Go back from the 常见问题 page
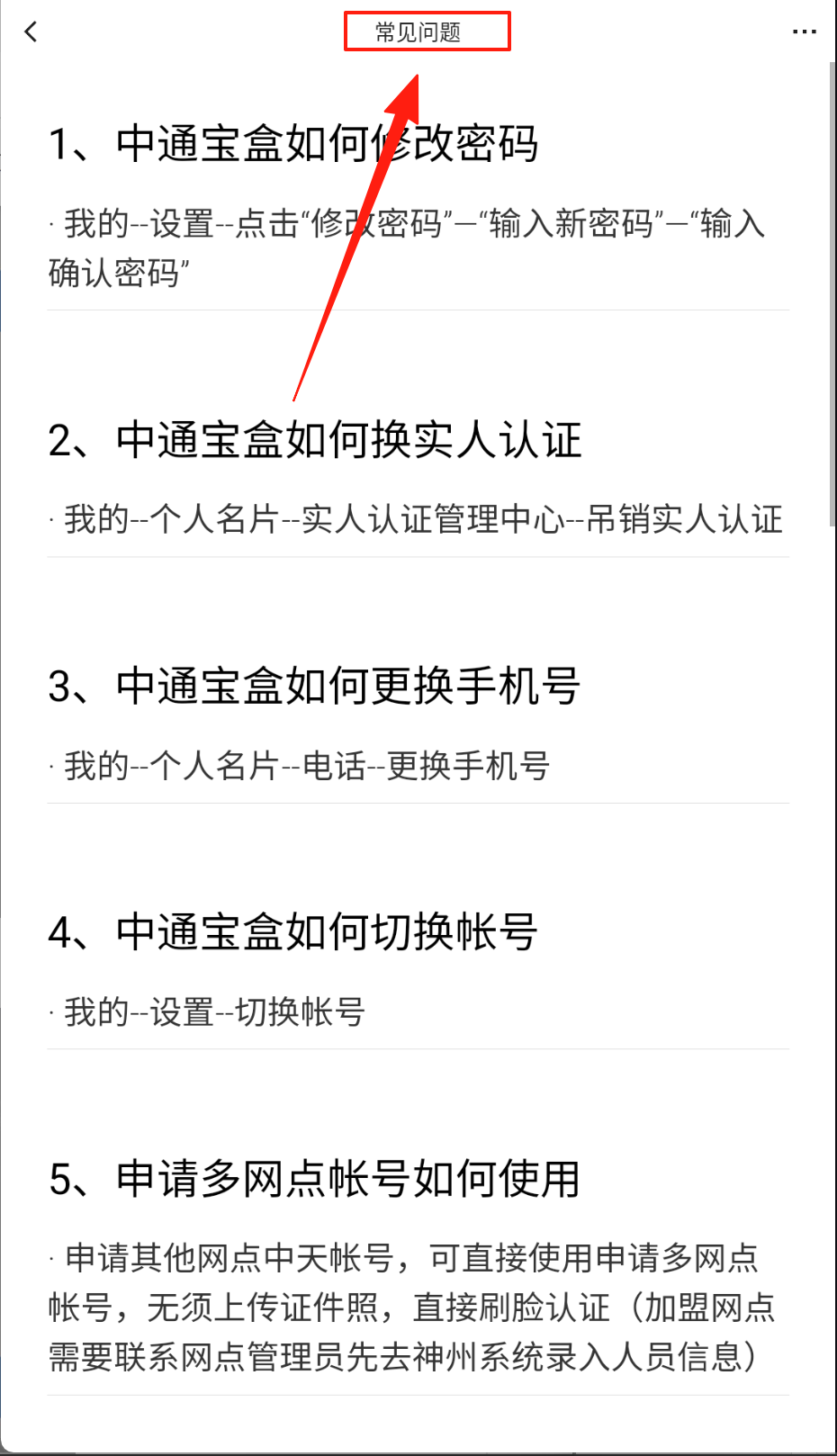The width and height of the screenshot is (837, 1456). [31, 32]
